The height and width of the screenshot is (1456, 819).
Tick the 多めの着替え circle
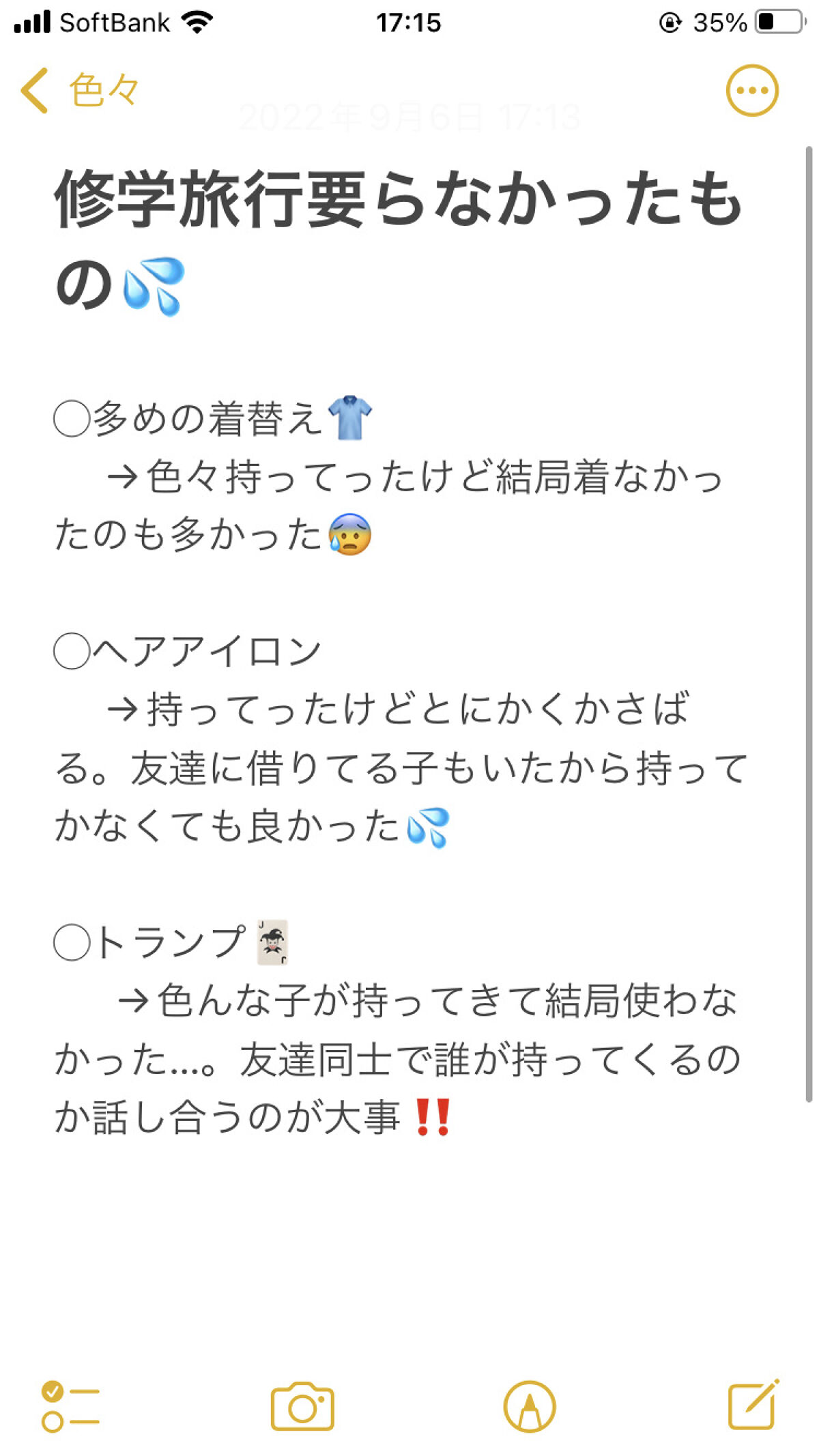(72, 418)
